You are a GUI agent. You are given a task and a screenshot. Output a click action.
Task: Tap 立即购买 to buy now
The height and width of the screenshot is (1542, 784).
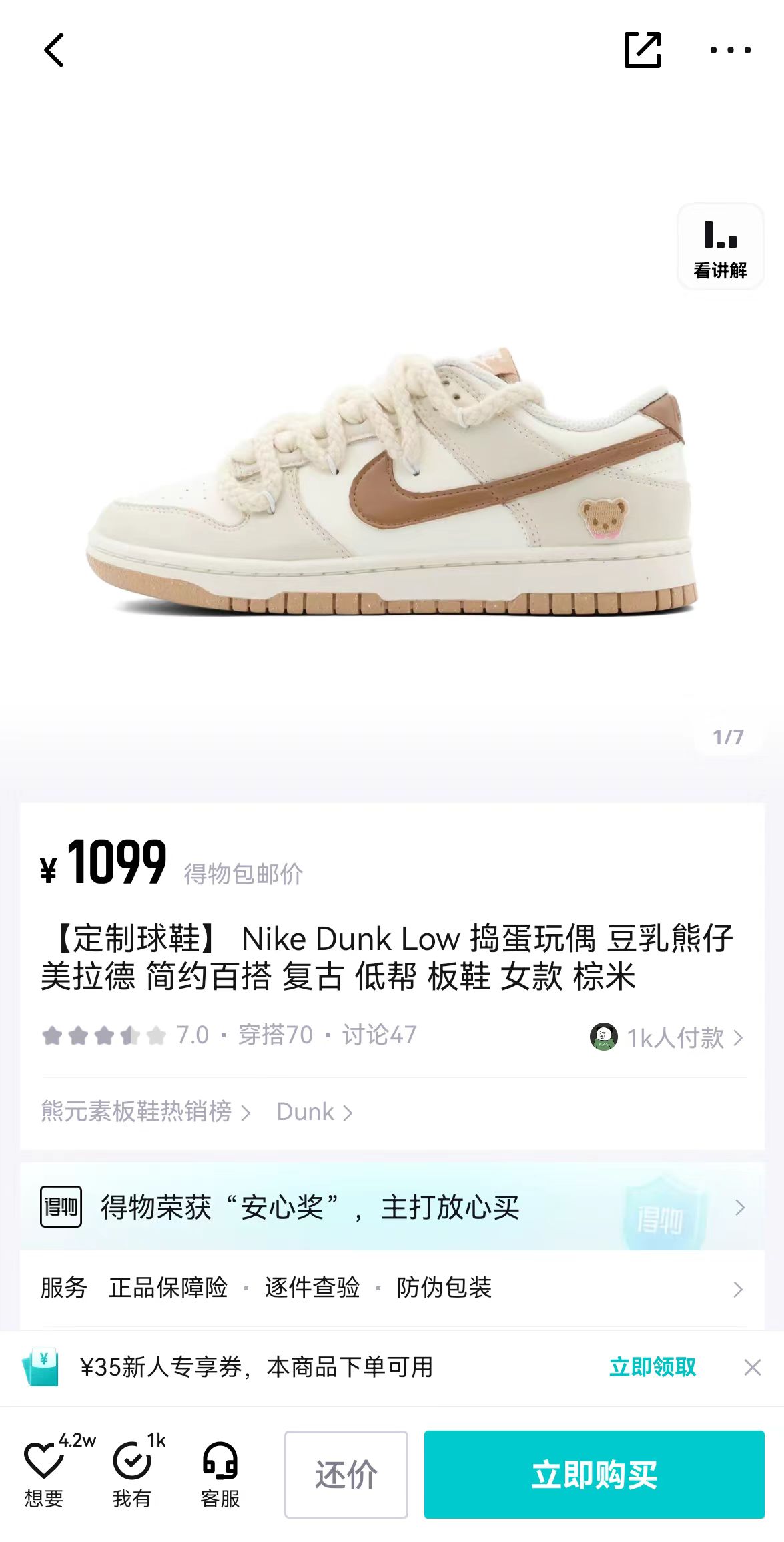(594, 1475)
